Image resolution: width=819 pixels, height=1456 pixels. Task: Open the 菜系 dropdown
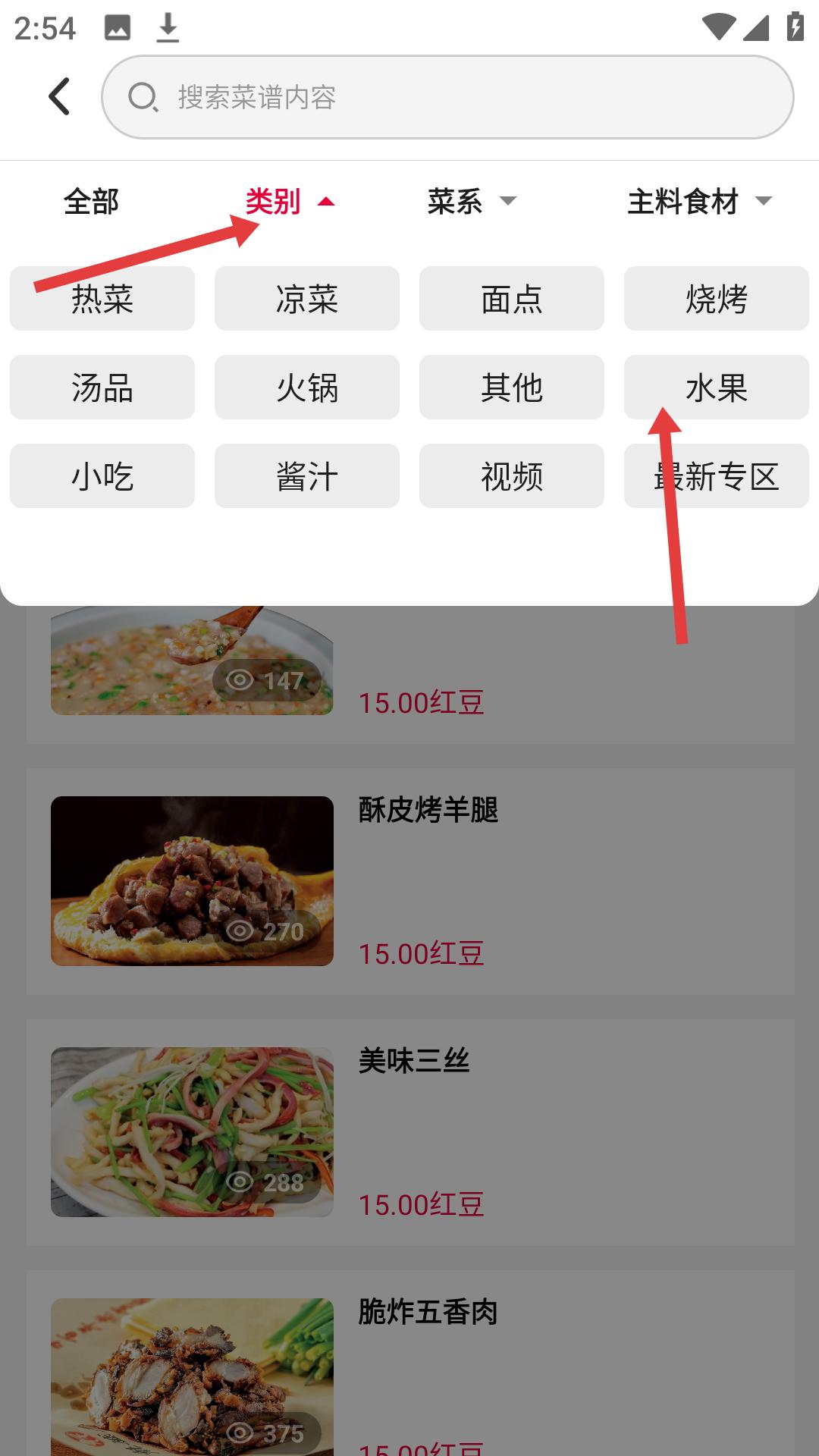[x=470, y=201]
